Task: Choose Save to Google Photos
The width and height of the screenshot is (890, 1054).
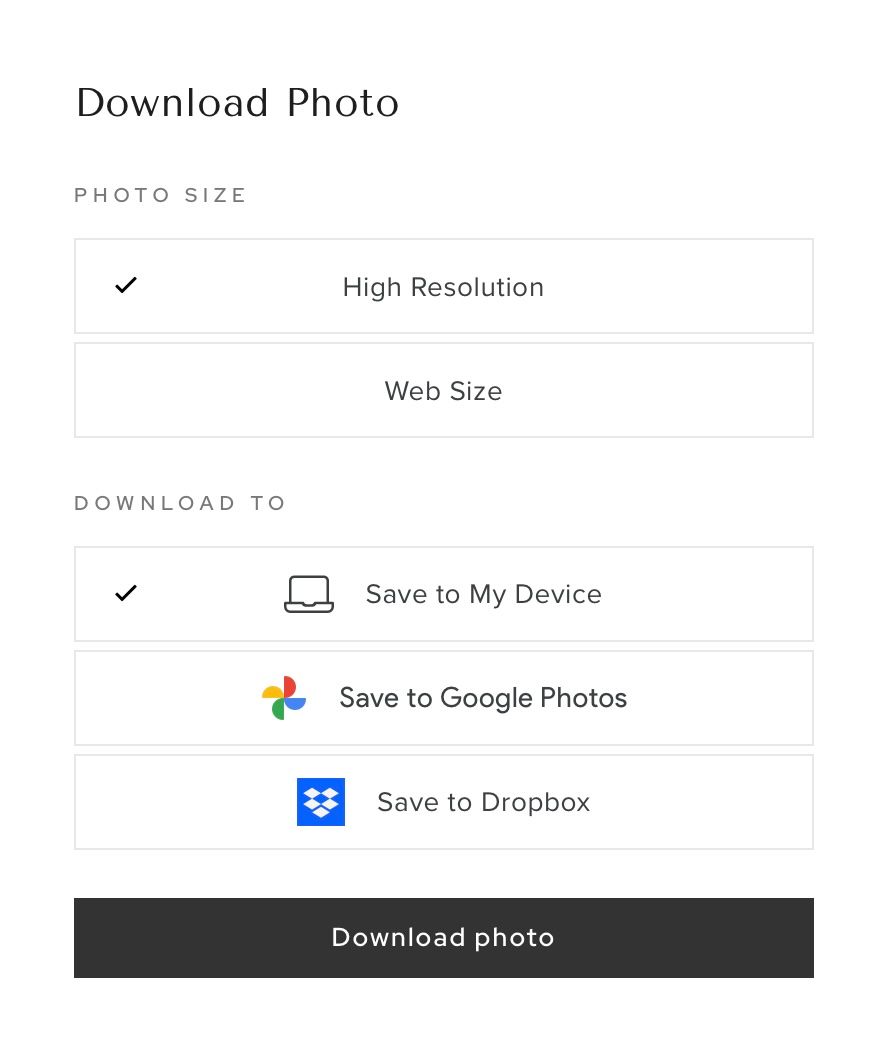Action: (444, 698)
